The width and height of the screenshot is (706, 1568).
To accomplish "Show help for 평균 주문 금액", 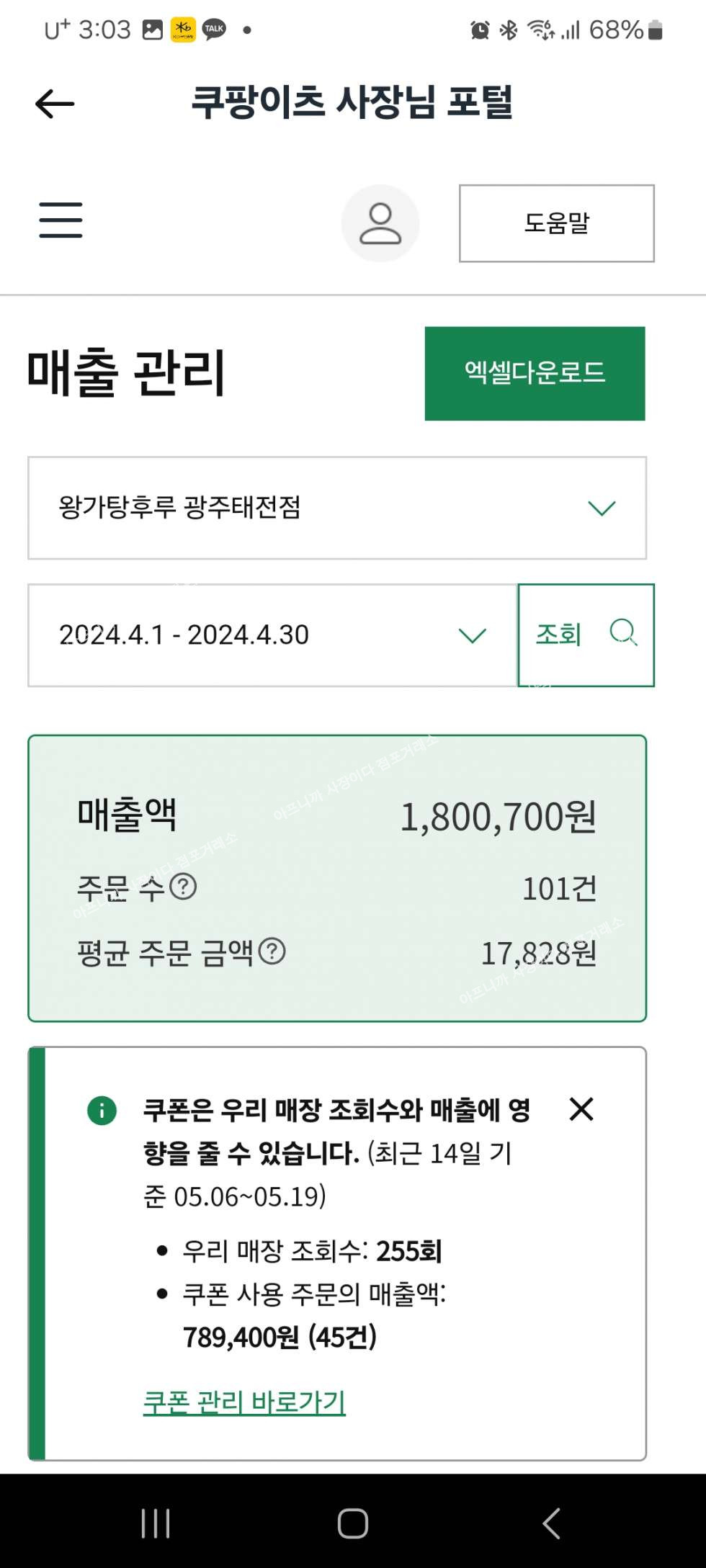I will [x=272, y=951].
